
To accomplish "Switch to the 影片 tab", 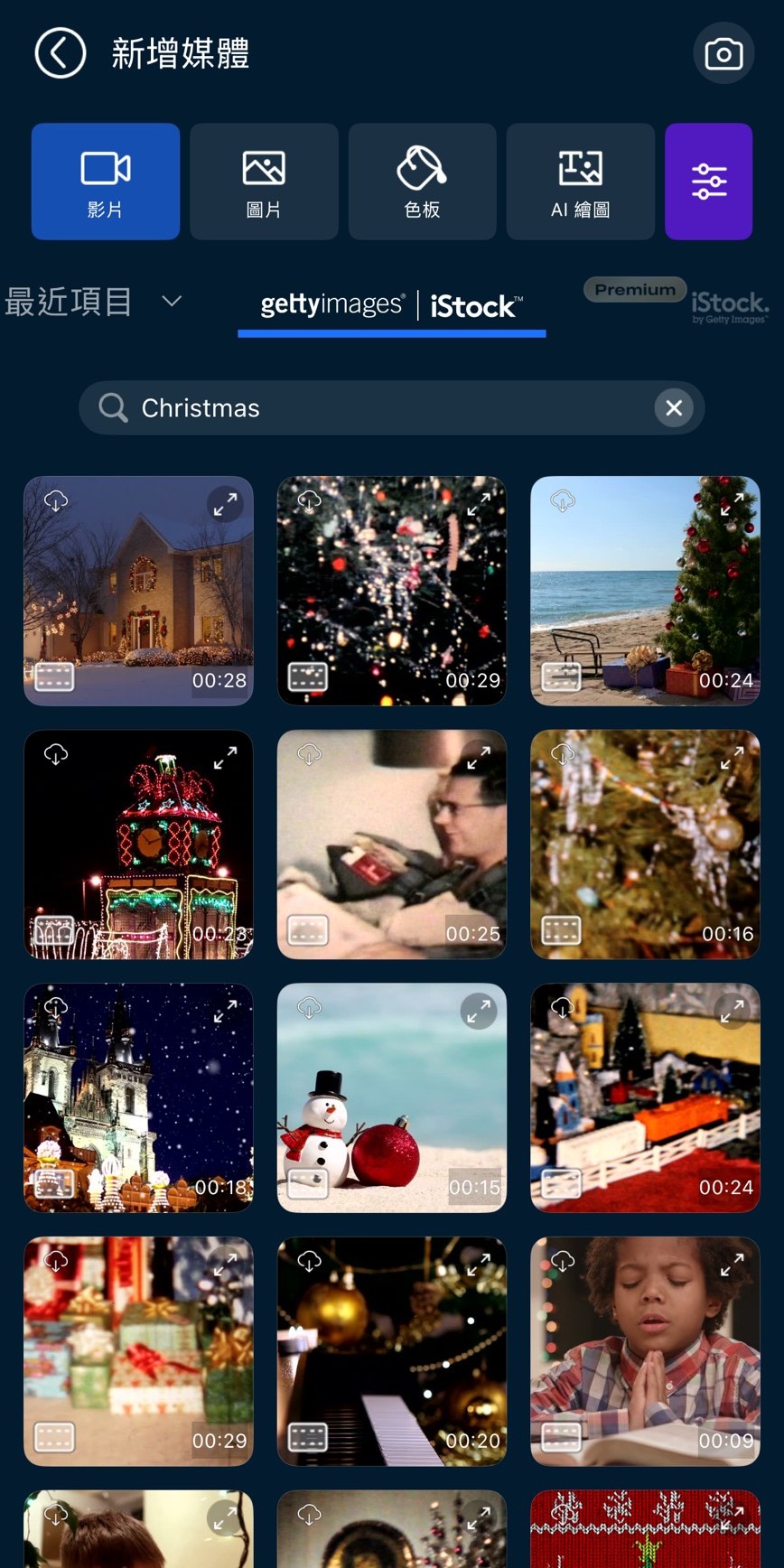I will click(106, 182).
